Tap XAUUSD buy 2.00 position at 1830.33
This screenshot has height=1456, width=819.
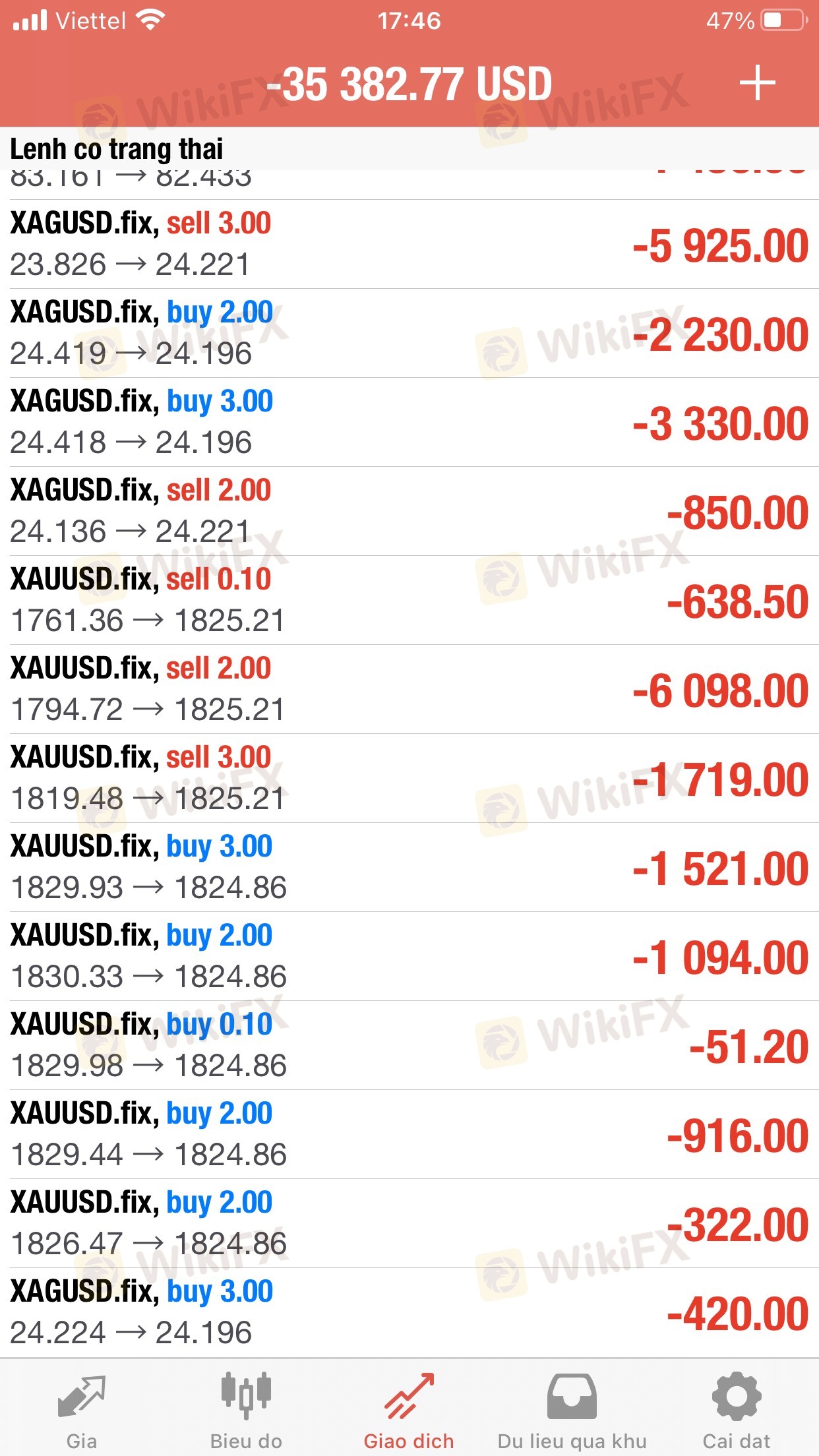[x=409, y=956]
